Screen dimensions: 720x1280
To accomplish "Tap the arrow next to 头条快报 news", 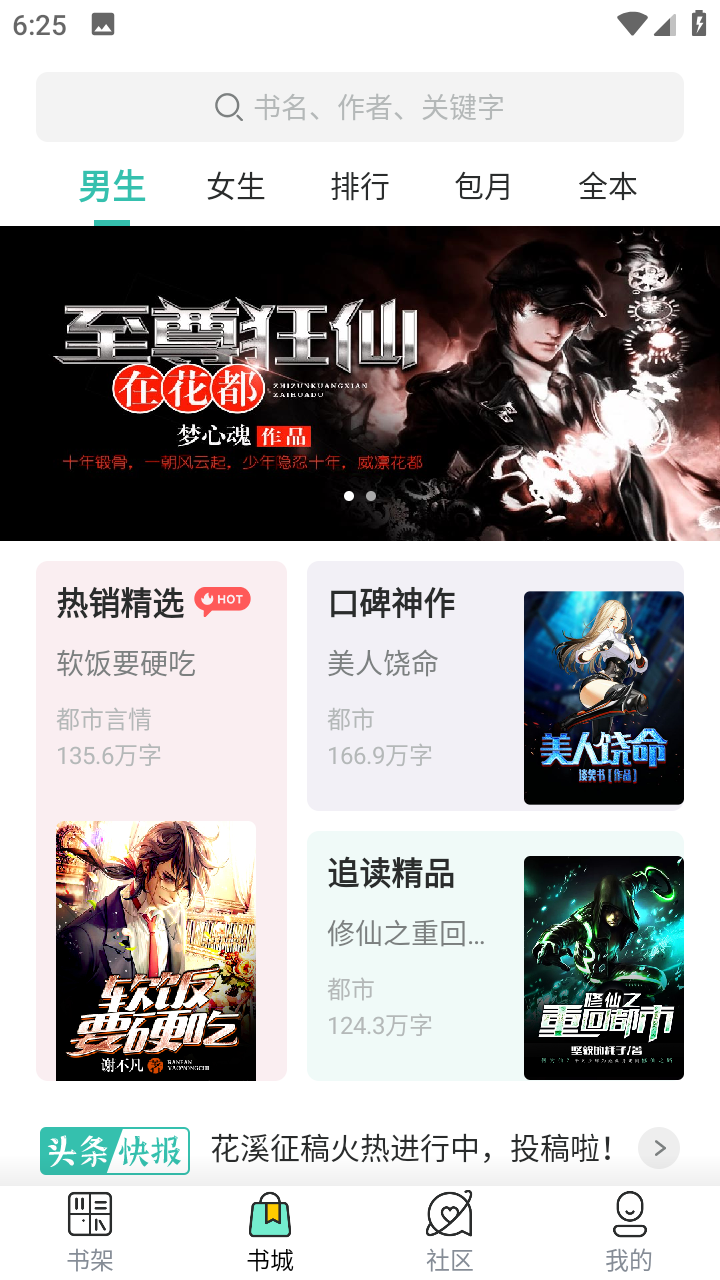I will [659, 1148].
